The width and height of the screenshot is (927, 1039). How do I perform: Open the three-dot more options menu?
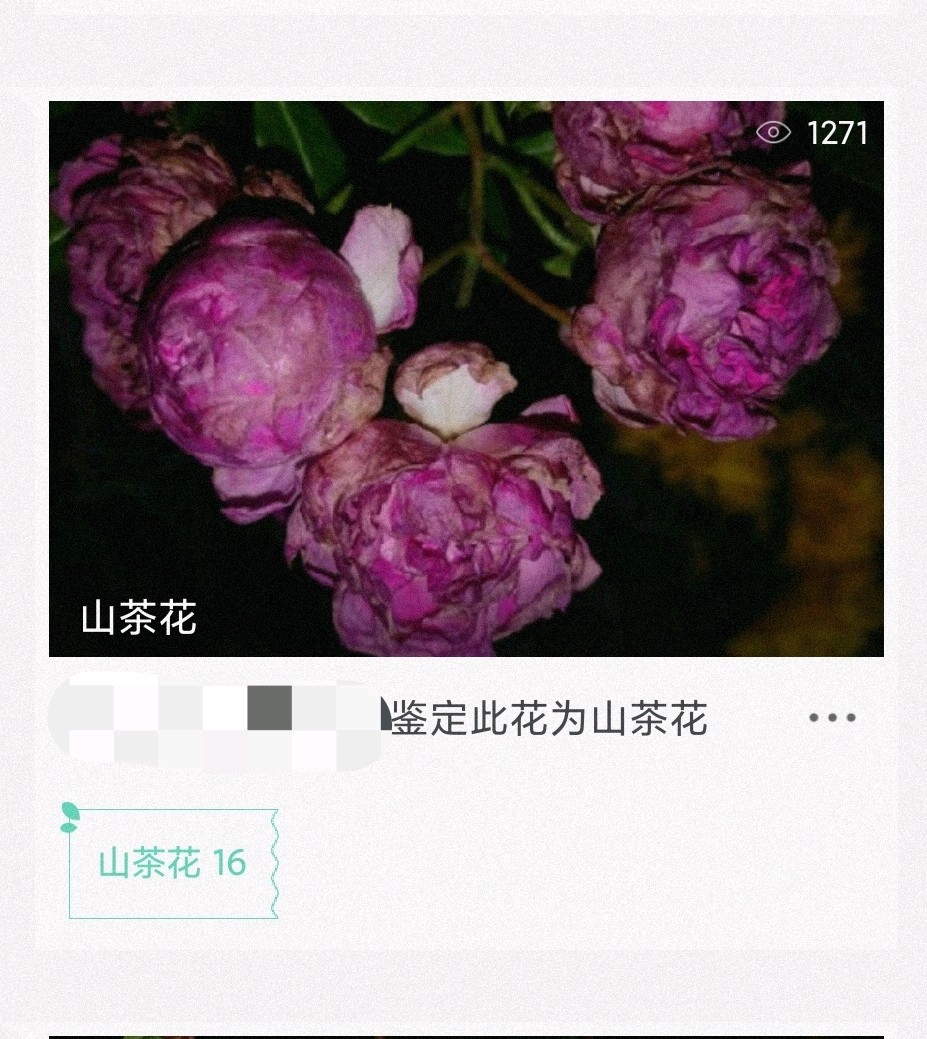(832, 717)
